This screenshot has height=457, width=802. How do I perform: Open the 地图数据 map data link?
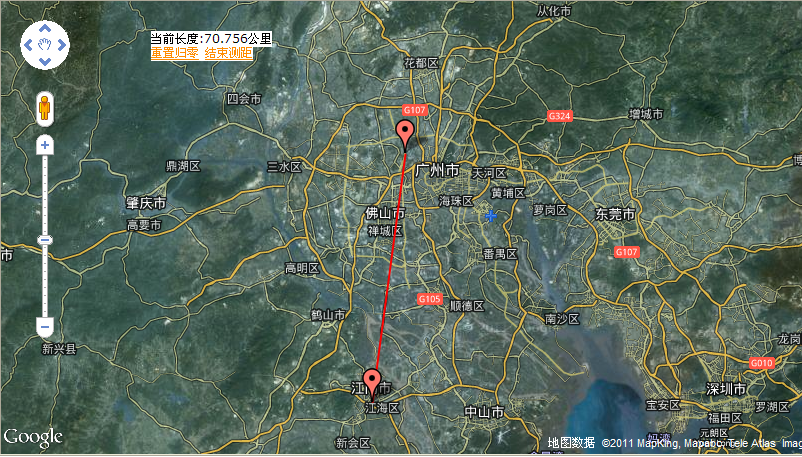click(571, 442)
